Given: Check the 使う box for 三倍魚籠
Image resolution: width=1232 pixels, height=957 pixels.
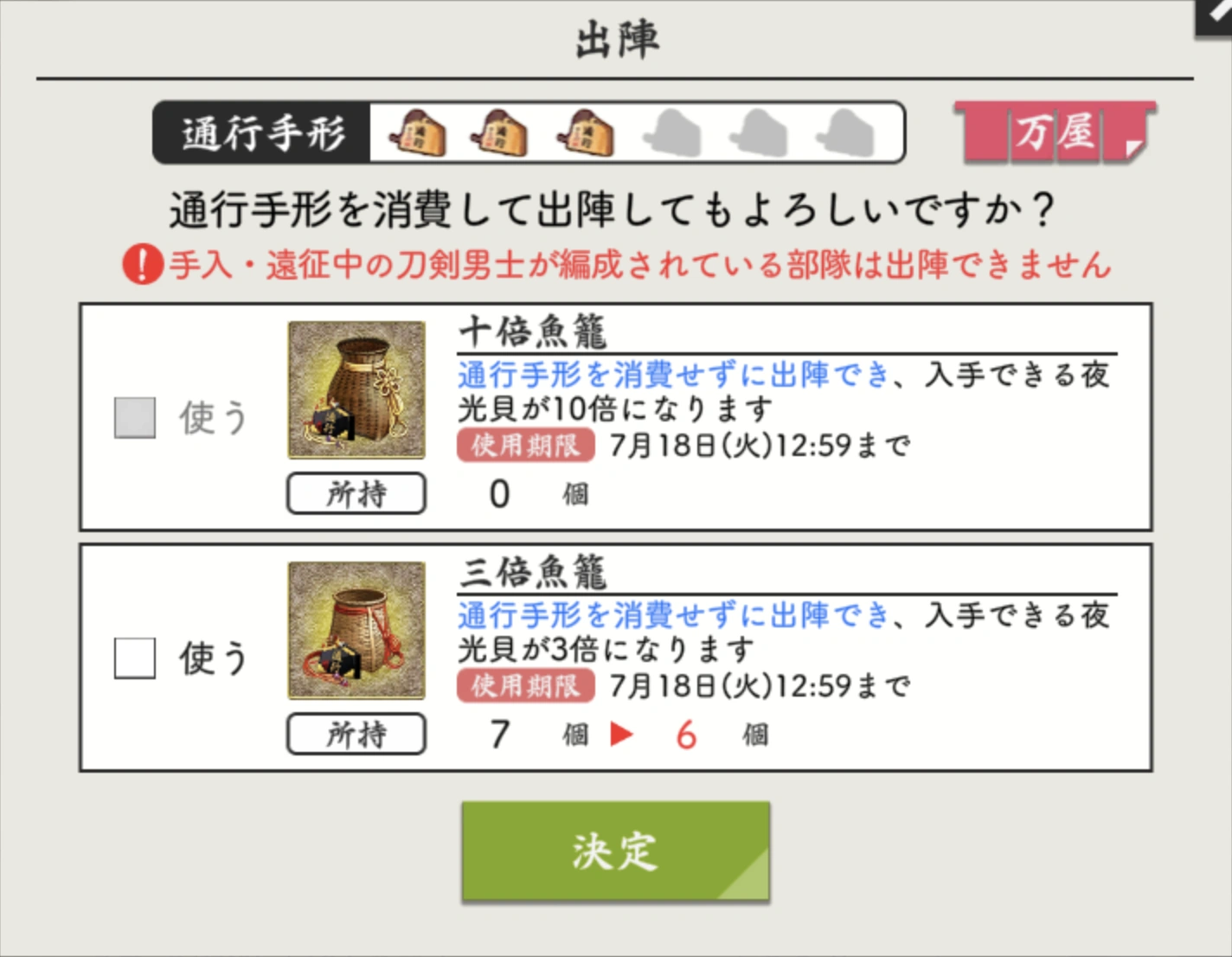Looking at the screenshot, I should 135,658.
